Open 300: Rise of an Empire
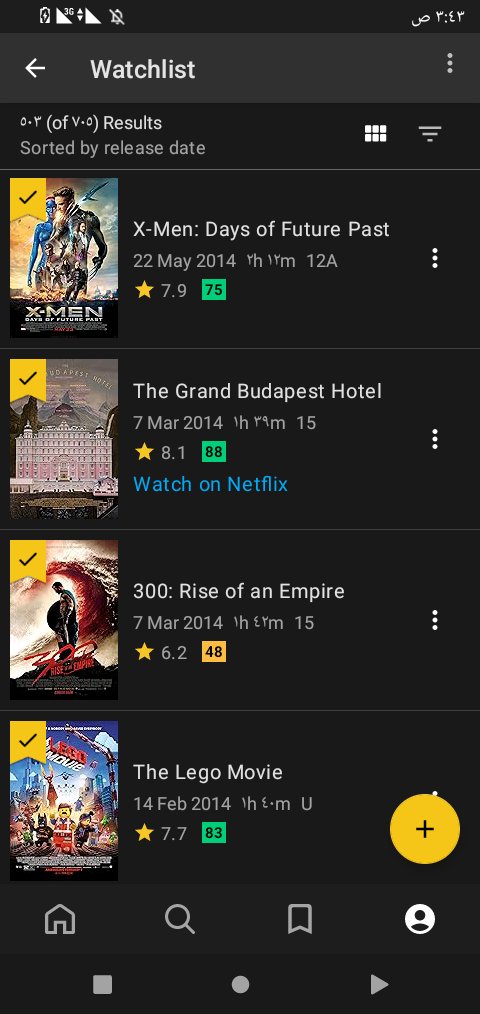The width and height of the screenshot is (480, 1014). (239, 591)
